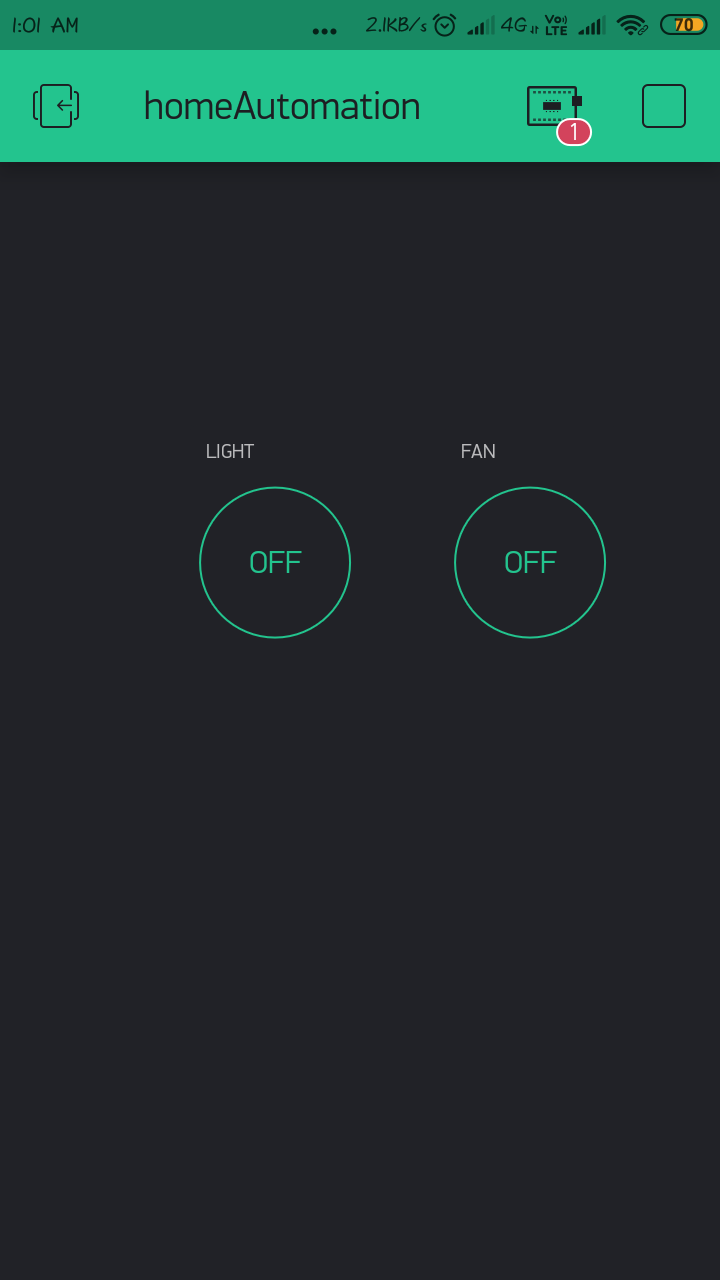
Task: Turn on the FAN button
Action: pos(530,562)
